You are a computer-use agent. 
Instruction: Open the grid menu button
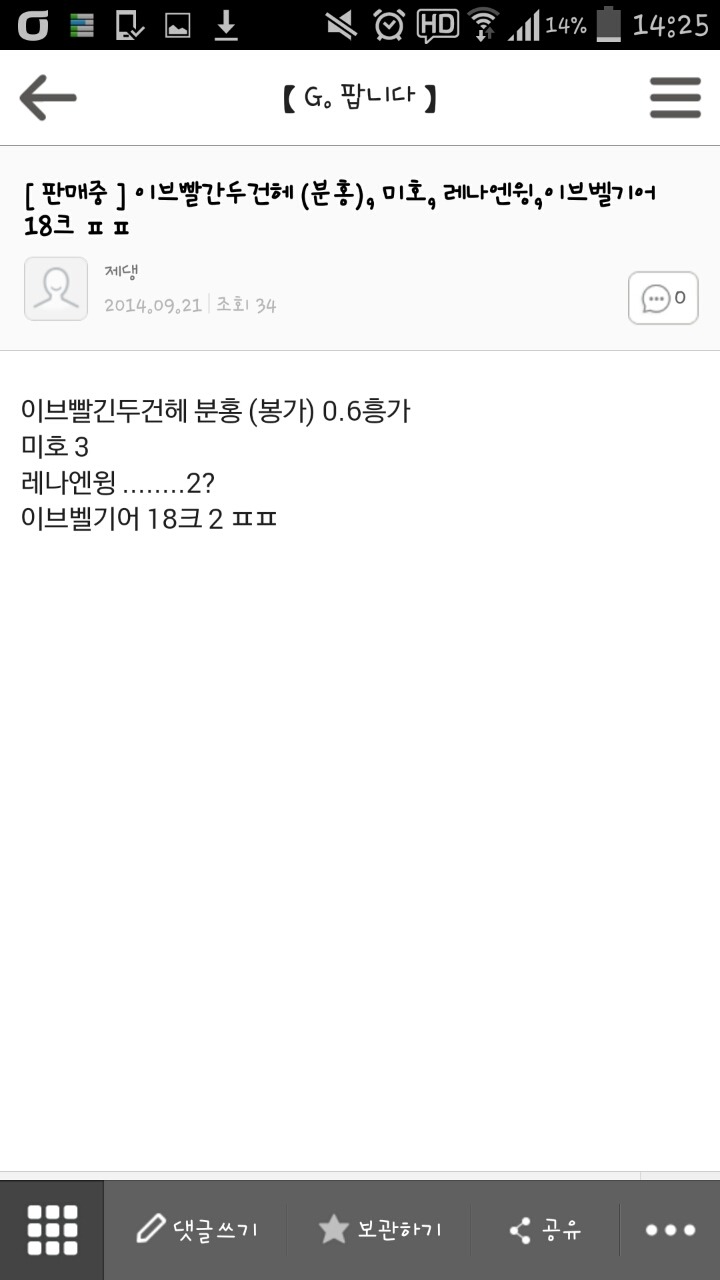[52, 1230]
